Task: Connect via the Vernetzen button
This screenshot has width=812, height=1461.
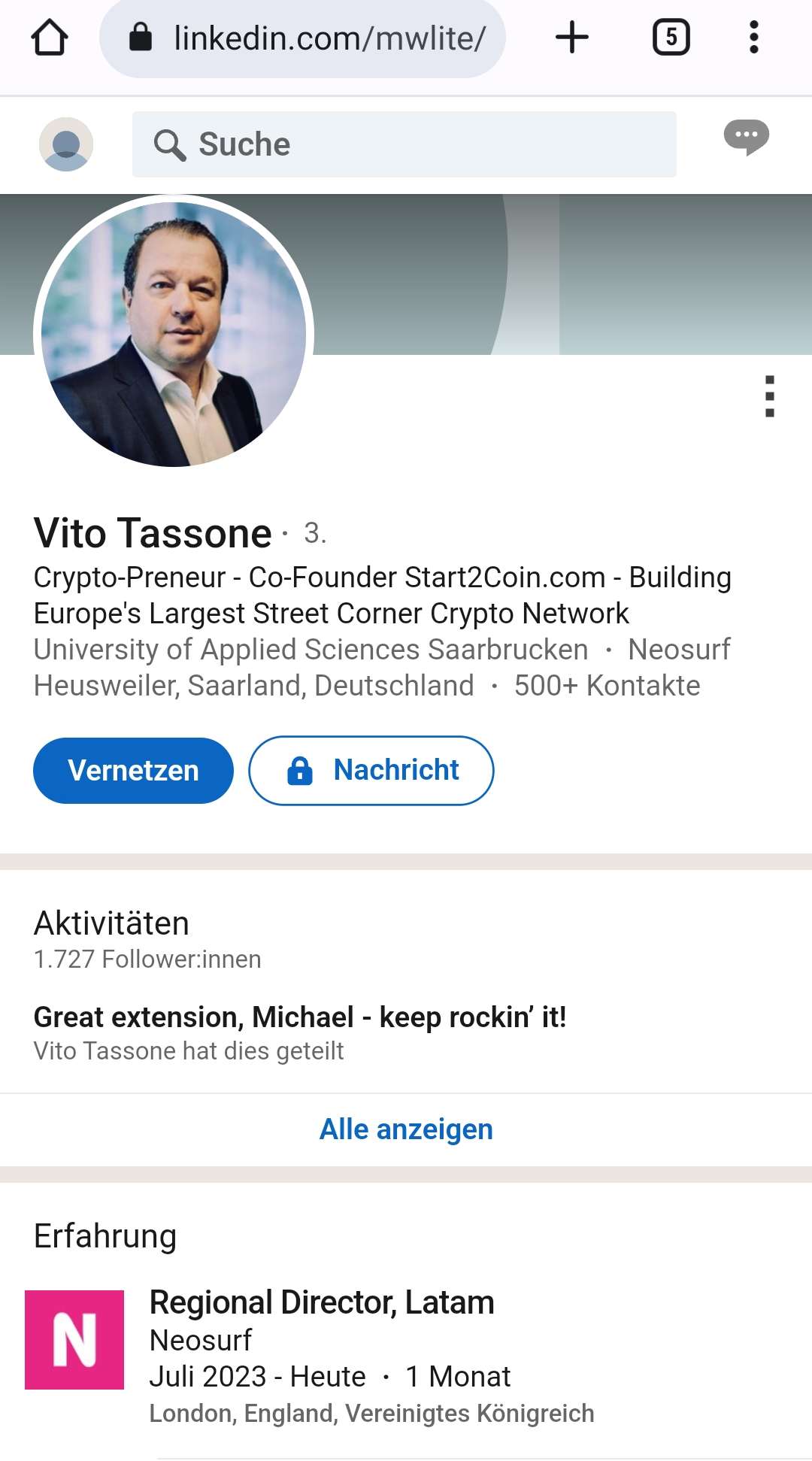Action: point(133,771)
